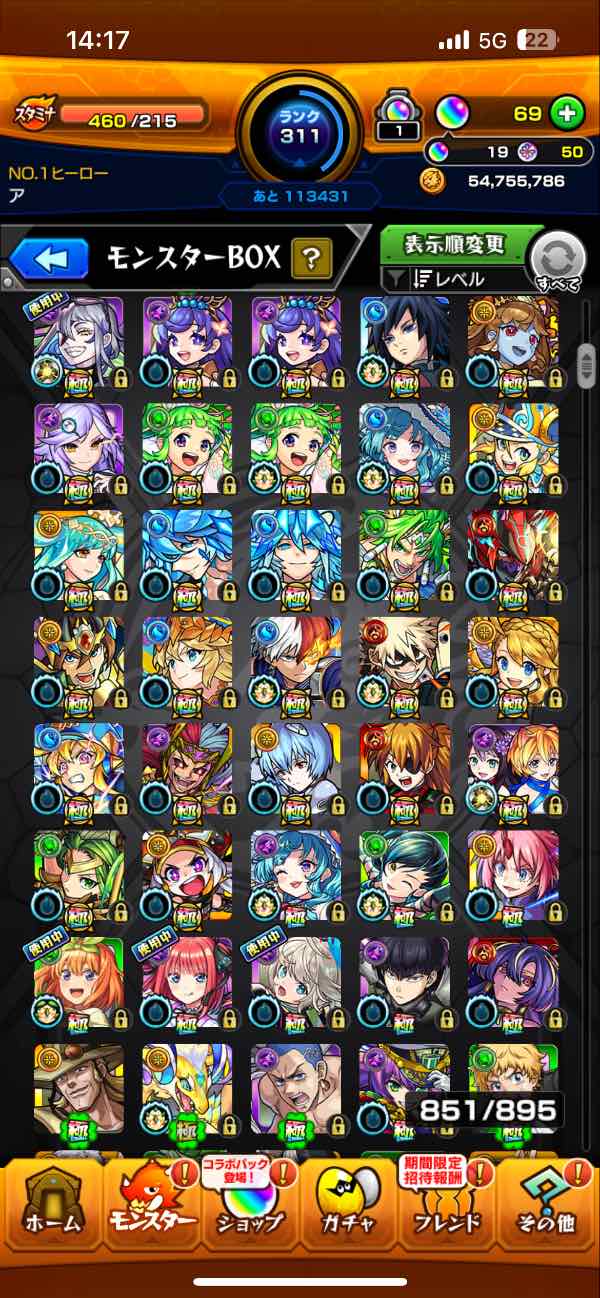Open the ショップ tab

(x=250, y=1204)
